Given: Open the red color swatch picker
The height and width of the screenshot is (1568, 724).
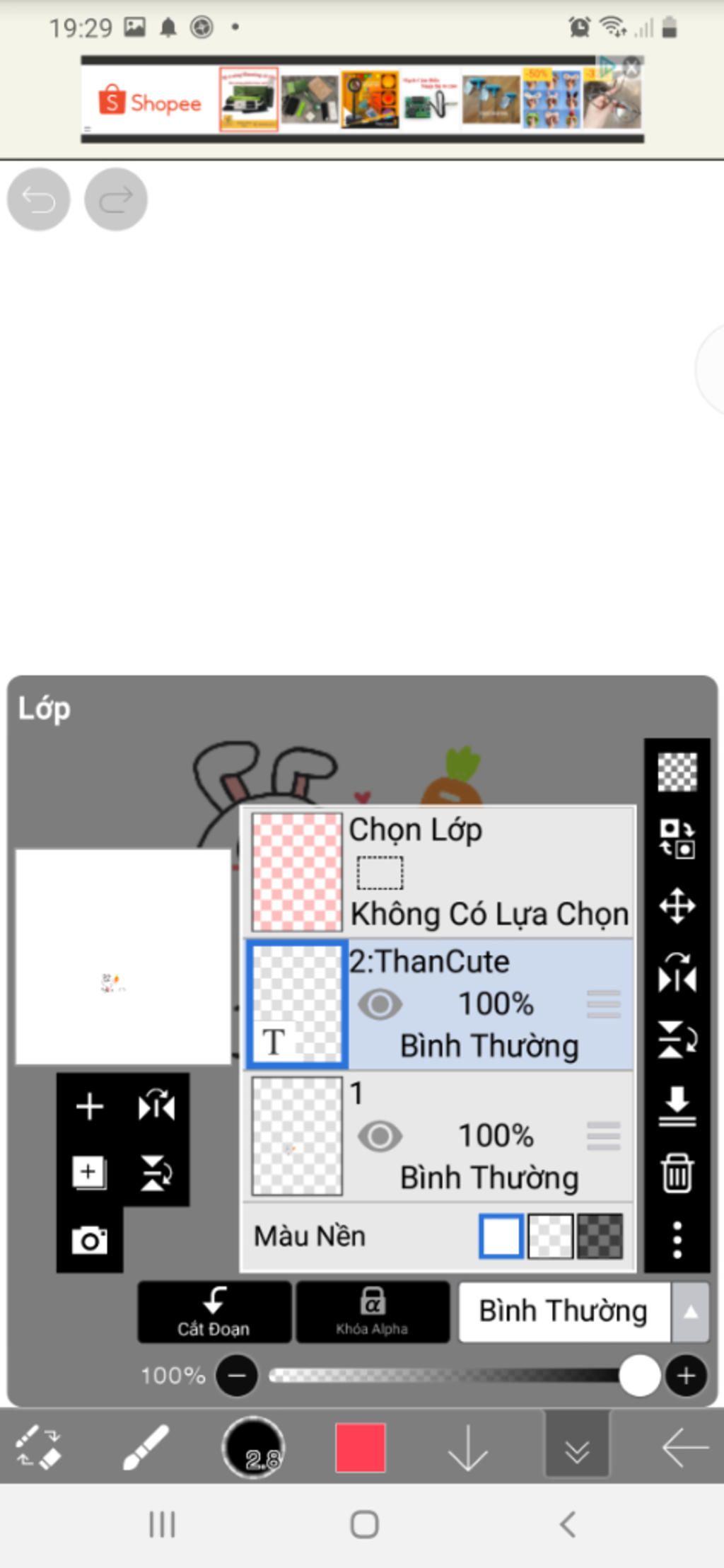Looking at the screenshot, I should click(x=360, y=1447).
